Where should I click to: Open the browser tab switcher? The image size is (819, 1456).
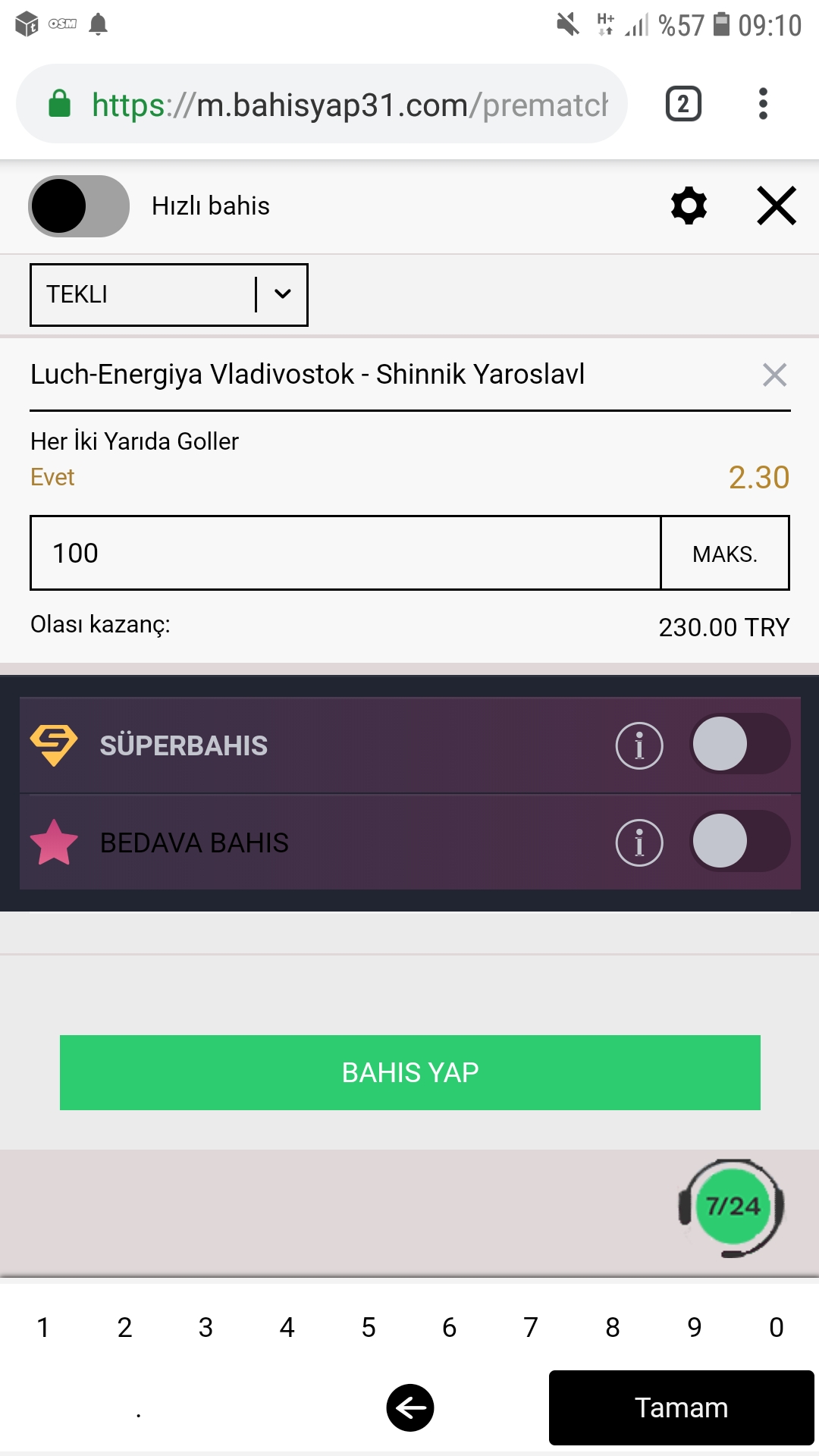683,104
